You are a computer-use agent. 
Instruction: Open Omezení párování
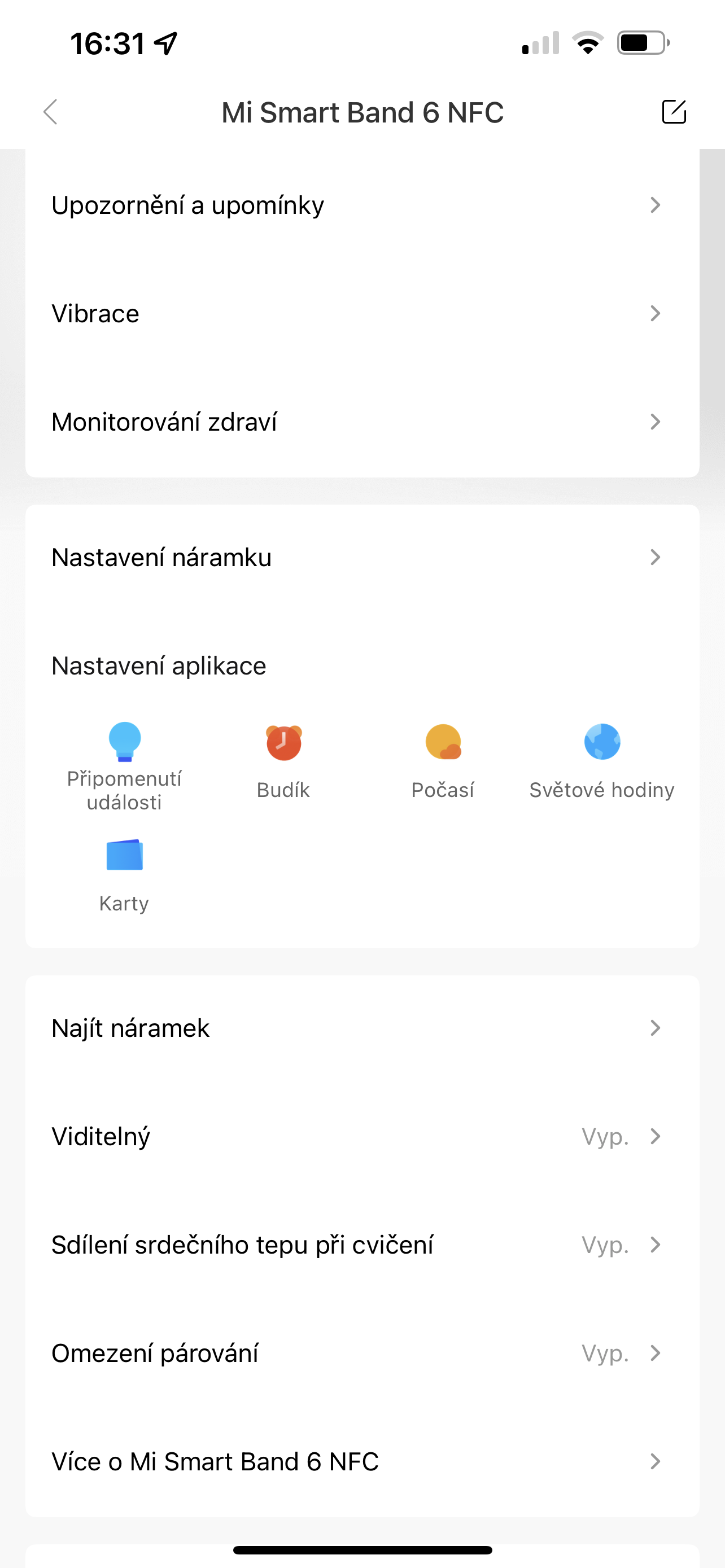361,1353
